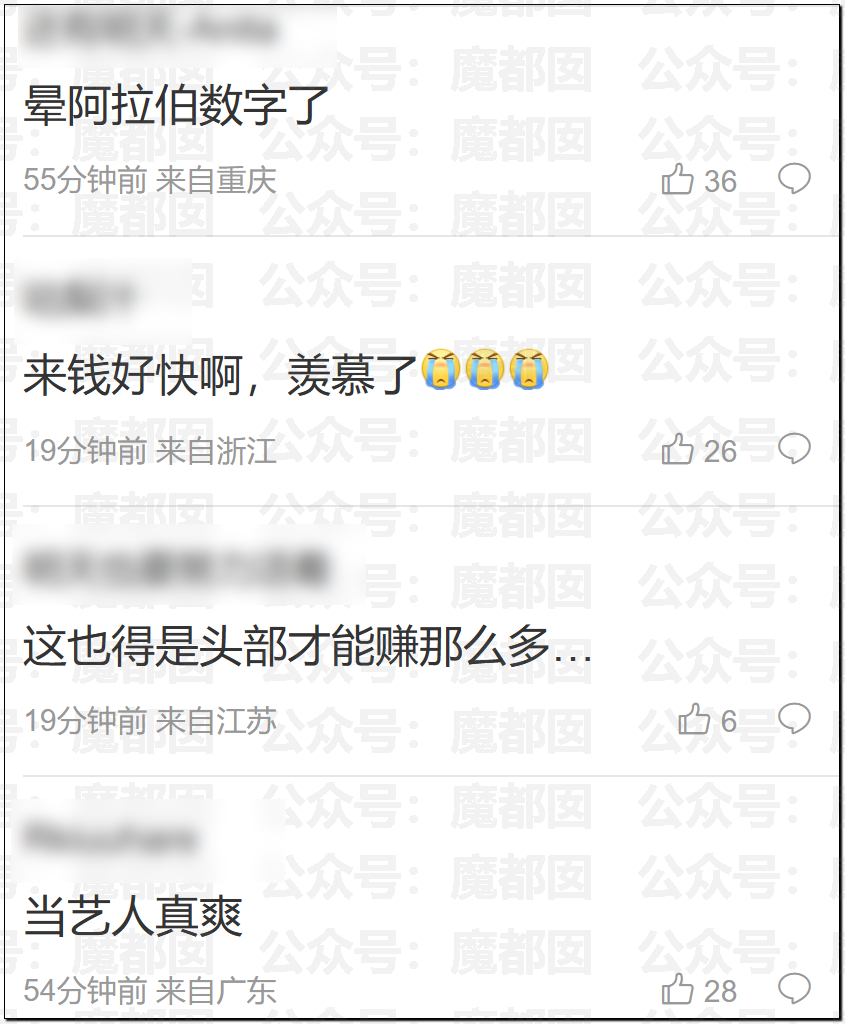Like the comment '这也得是头部才能赚那么多'
Image resolution: width=845 pixels, height=1024 pixels.
coord(694,719)
